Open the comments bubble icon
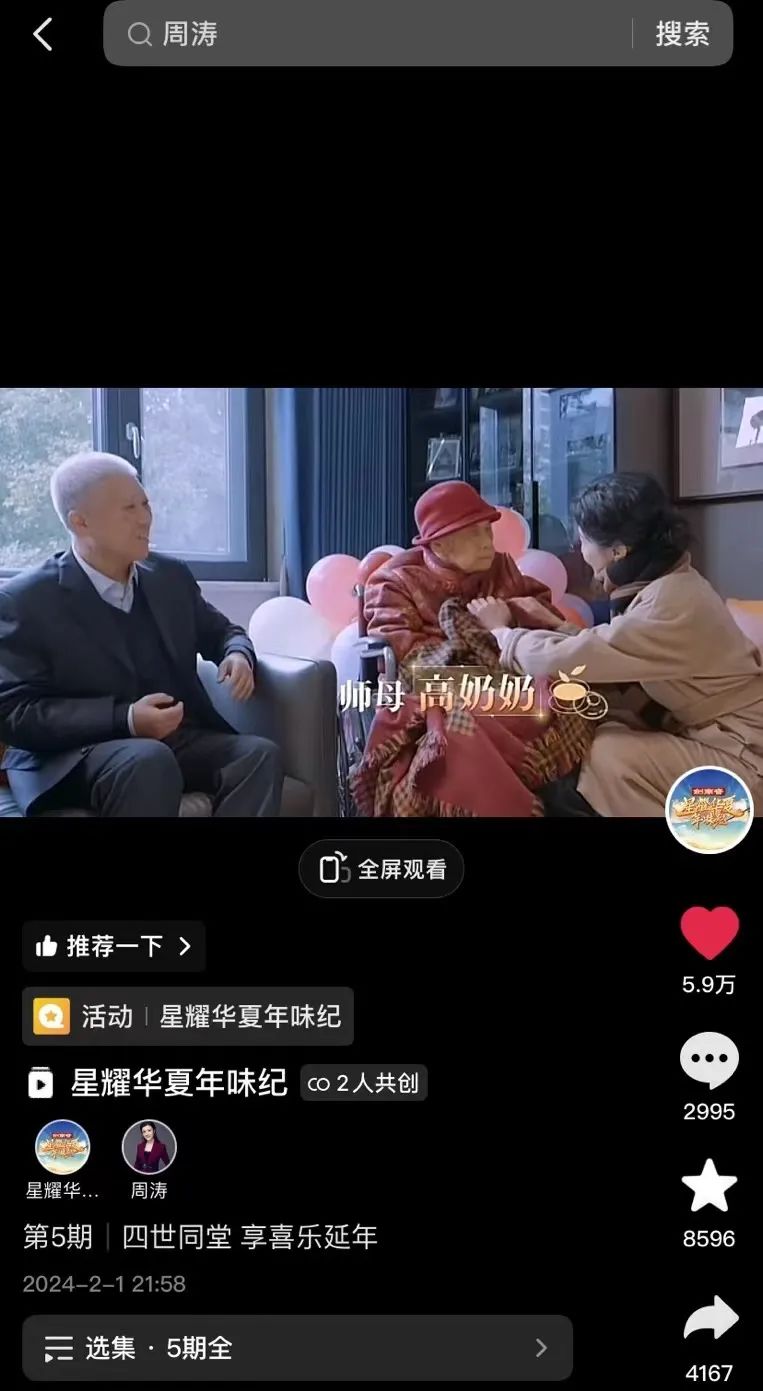 pos(709,1061)
